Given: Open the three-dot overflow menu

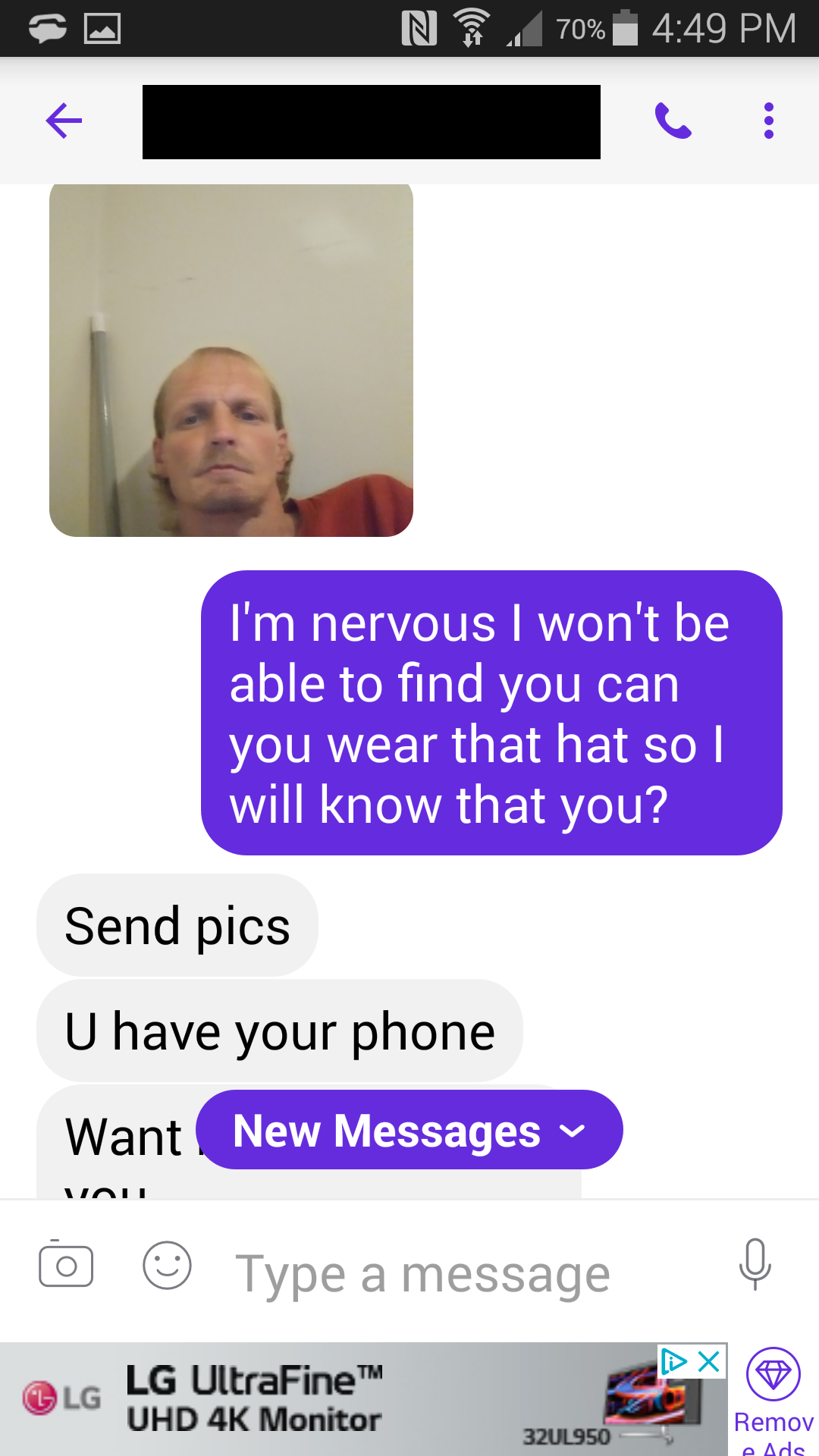Looking at the screenshot, I should [768, 121].
